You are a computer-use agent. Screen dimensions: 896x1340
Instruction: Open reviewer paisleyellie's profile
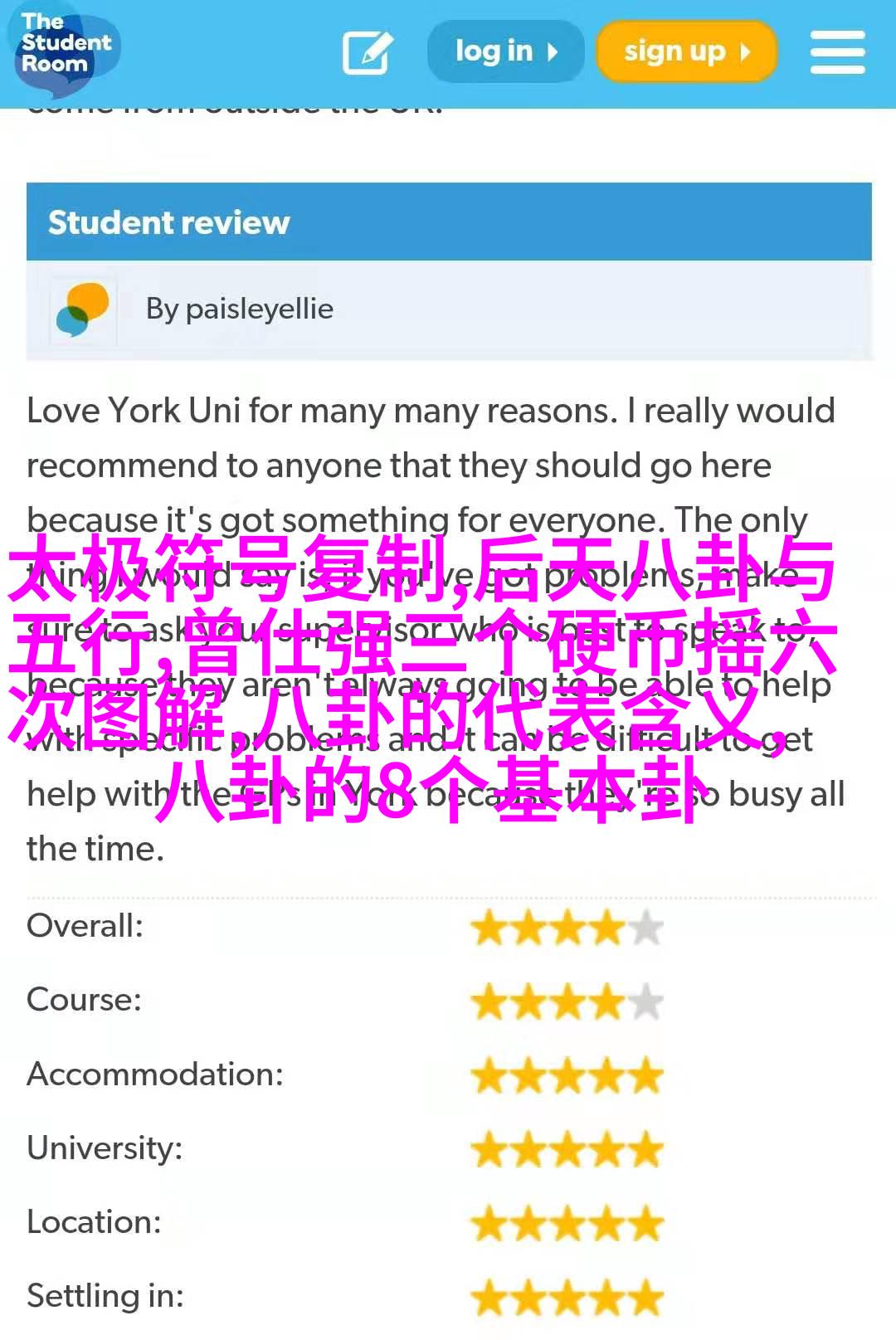click(x=239, y=309)
